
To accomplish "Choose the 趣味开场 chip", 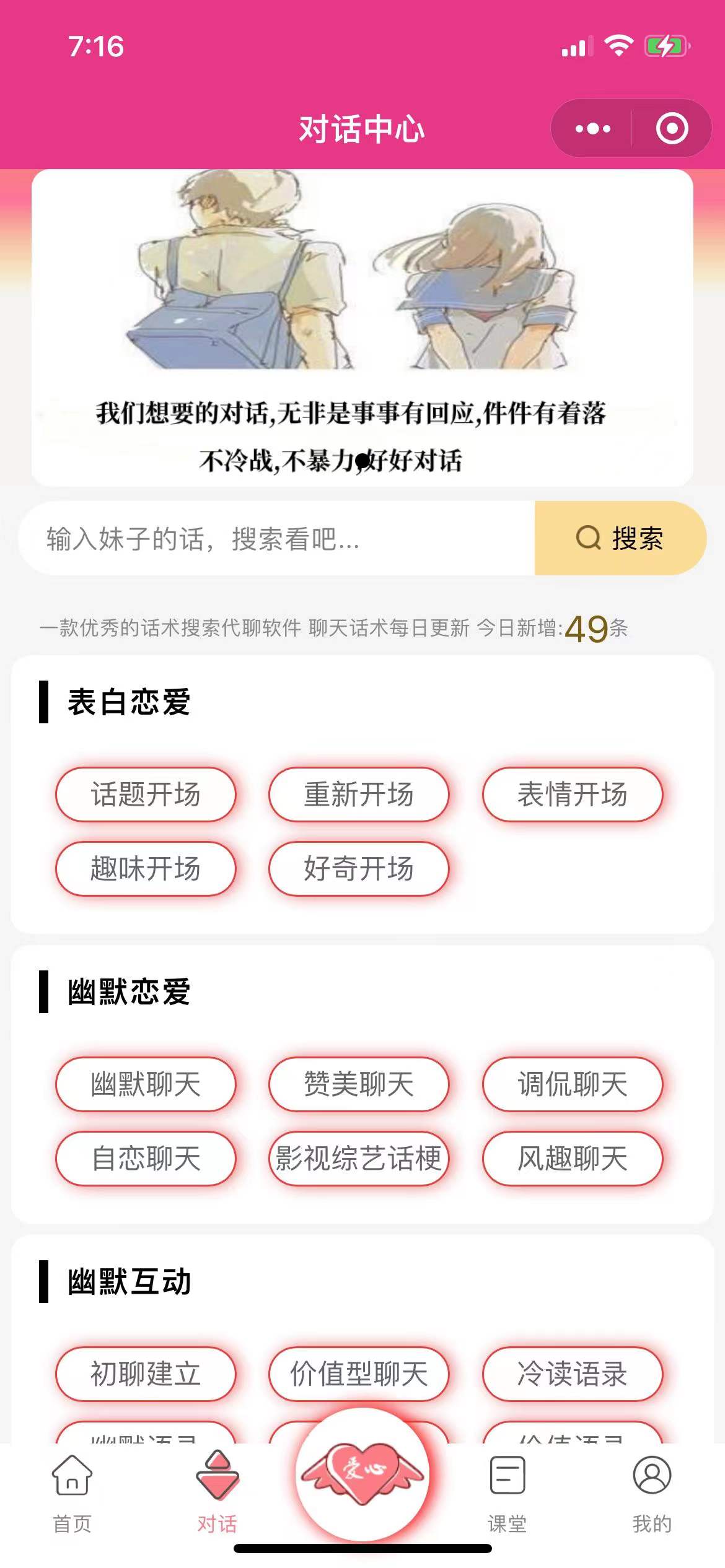I will pos(146,869).
